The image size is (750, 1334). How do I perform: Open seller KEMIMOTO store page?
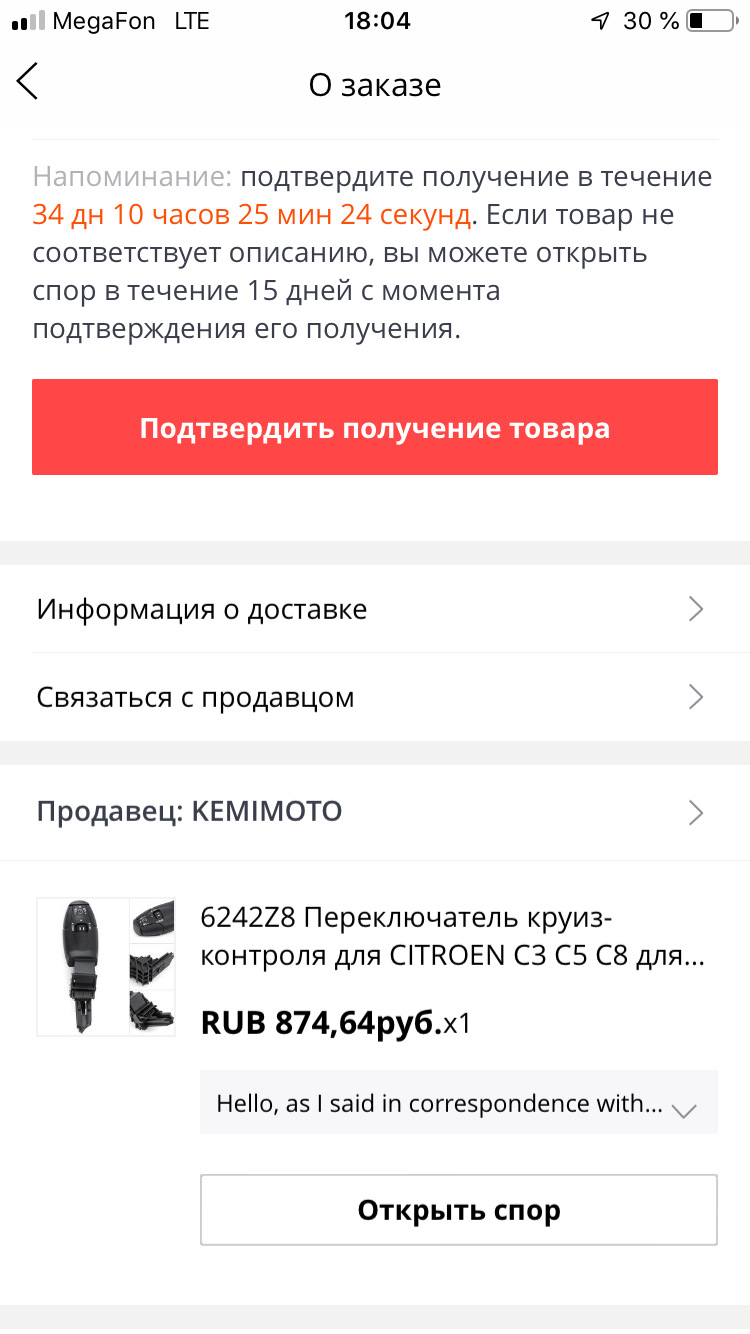(x=375, y=812)
